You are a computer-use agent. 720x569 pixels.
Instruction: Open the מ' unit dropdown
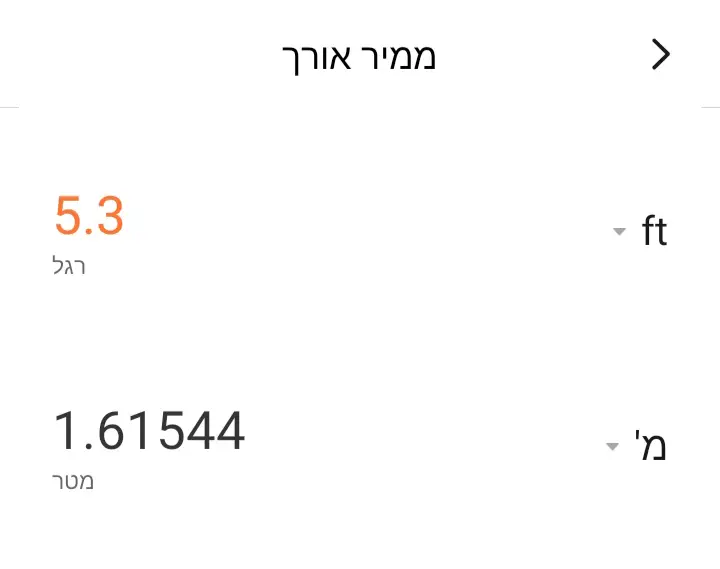(637, 445)
